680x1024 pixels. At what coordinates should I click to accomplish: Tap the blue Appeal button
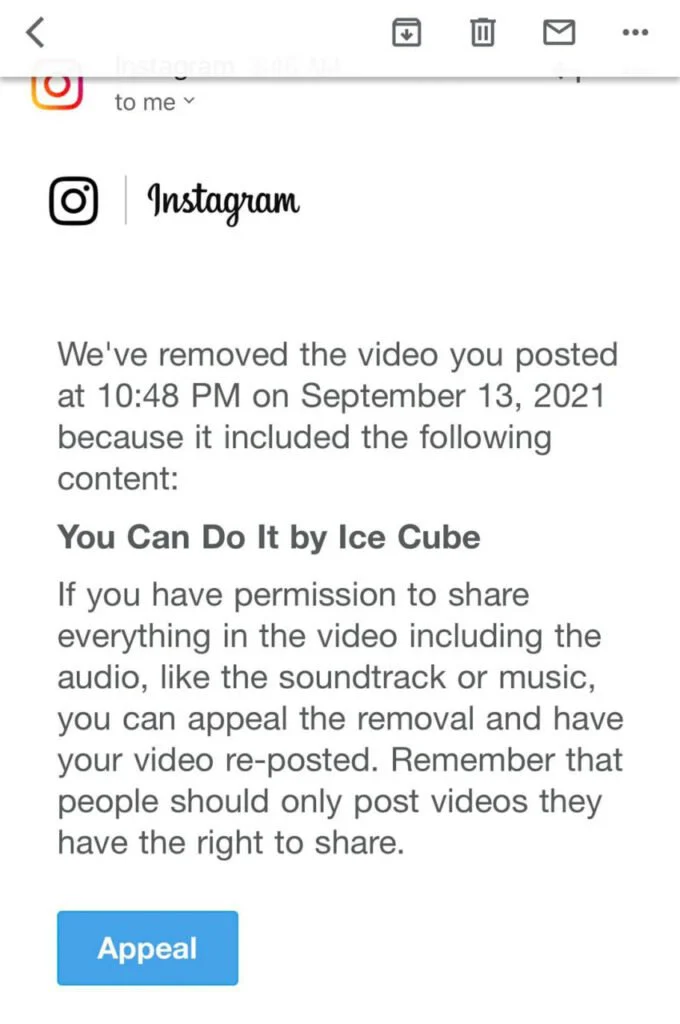pos(147,948)
